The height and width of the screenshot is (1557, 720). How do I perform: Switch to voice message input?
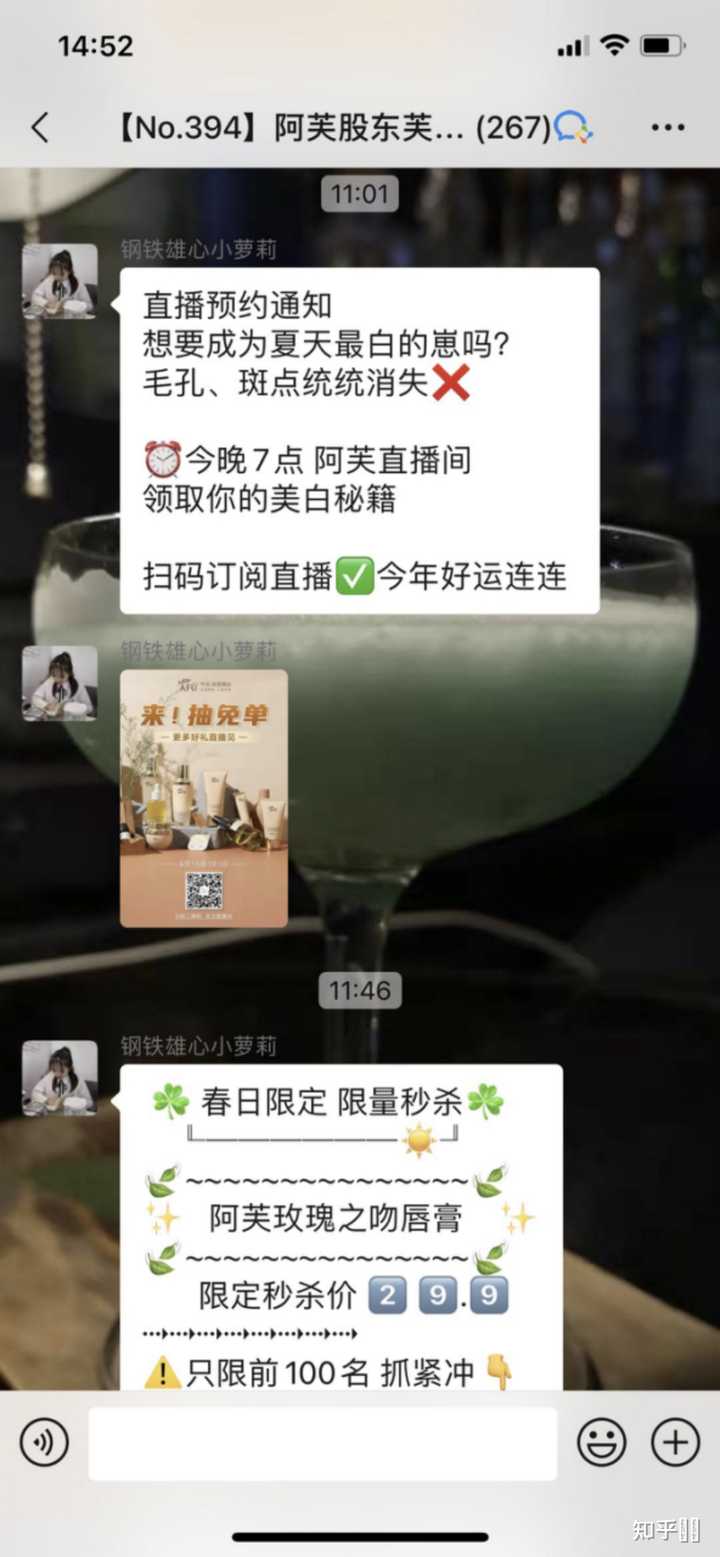tap(44, 1443)
